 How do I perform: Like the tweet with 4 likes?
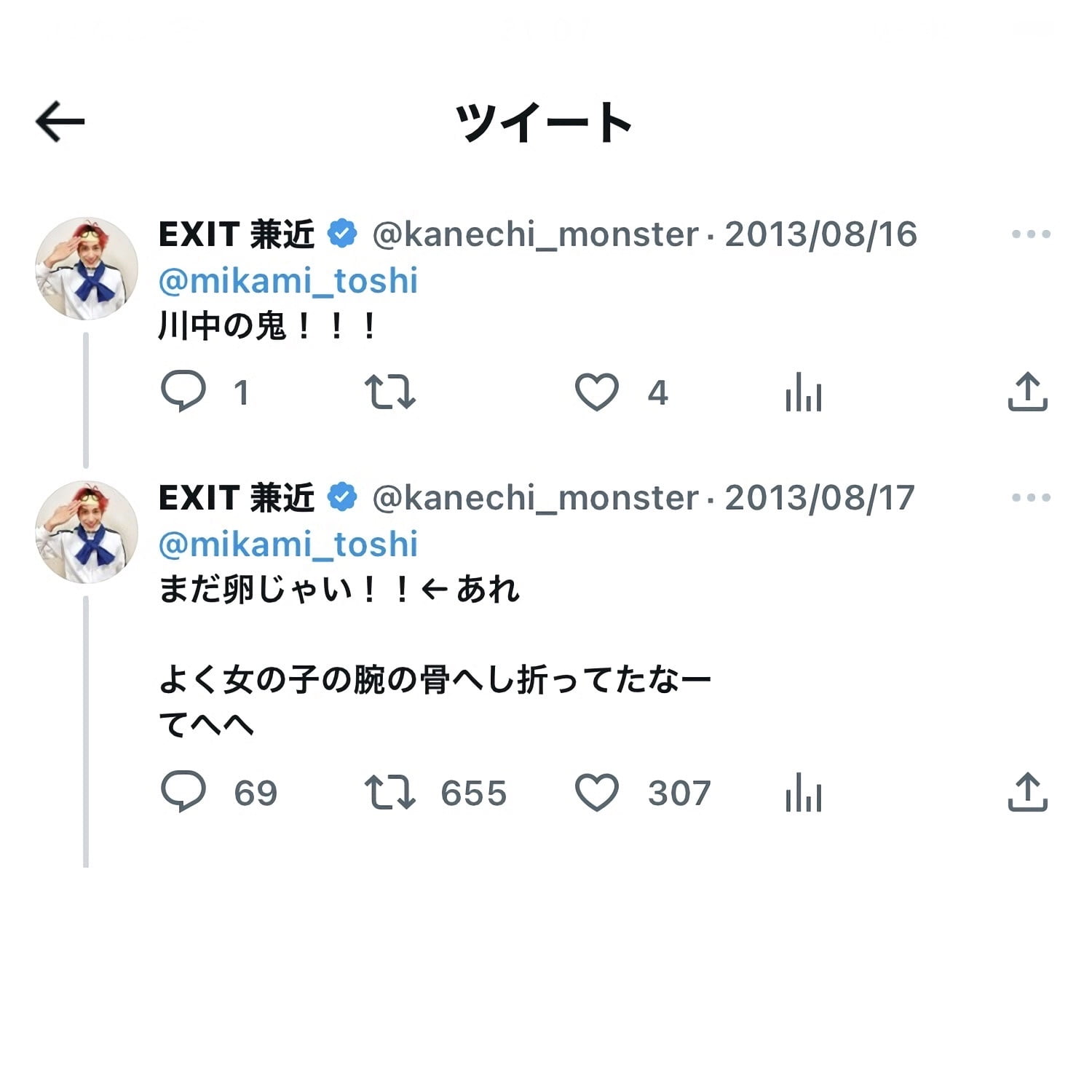coord(597,392)
